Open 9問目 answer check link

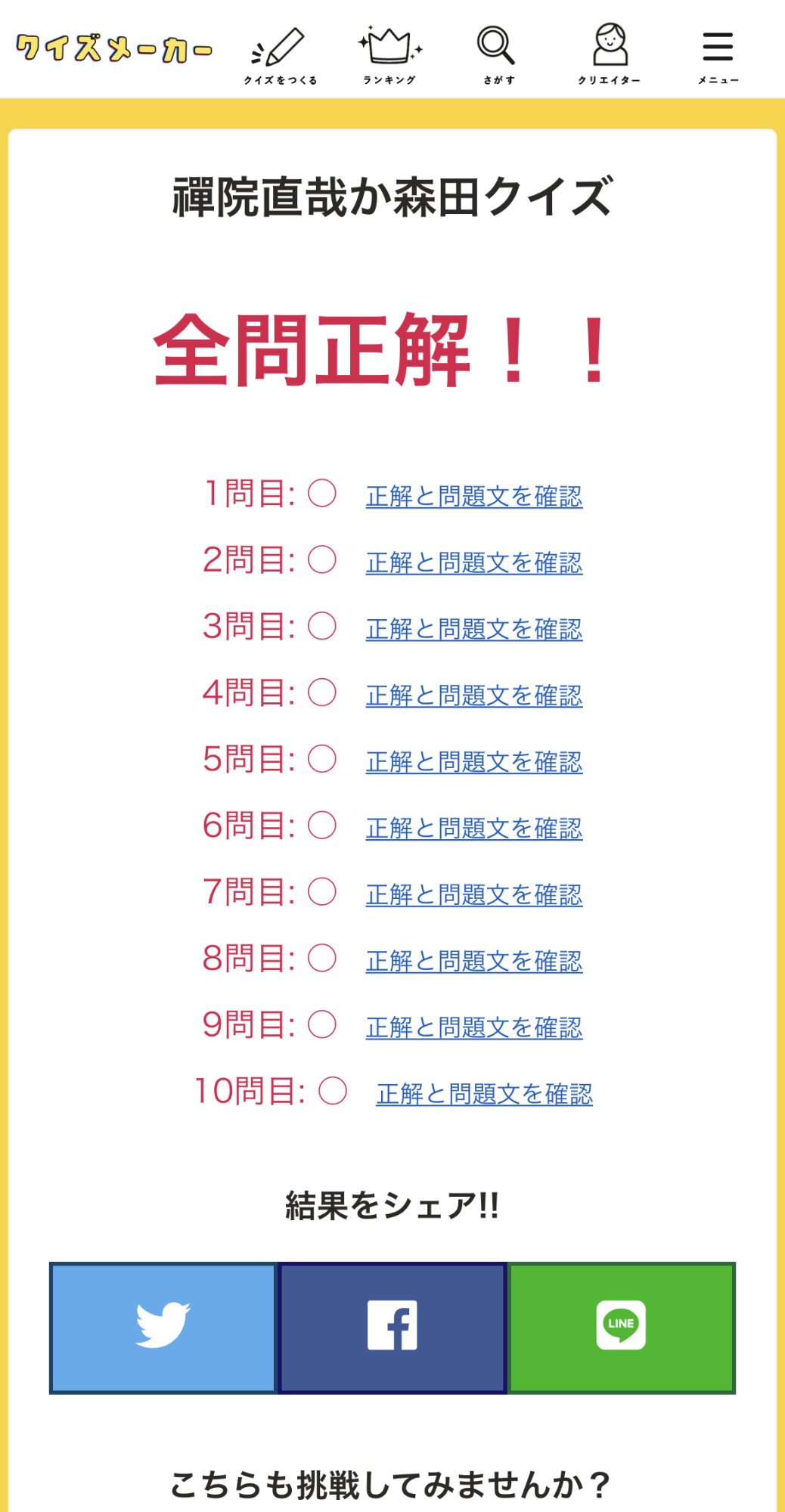click(474, 1029)
